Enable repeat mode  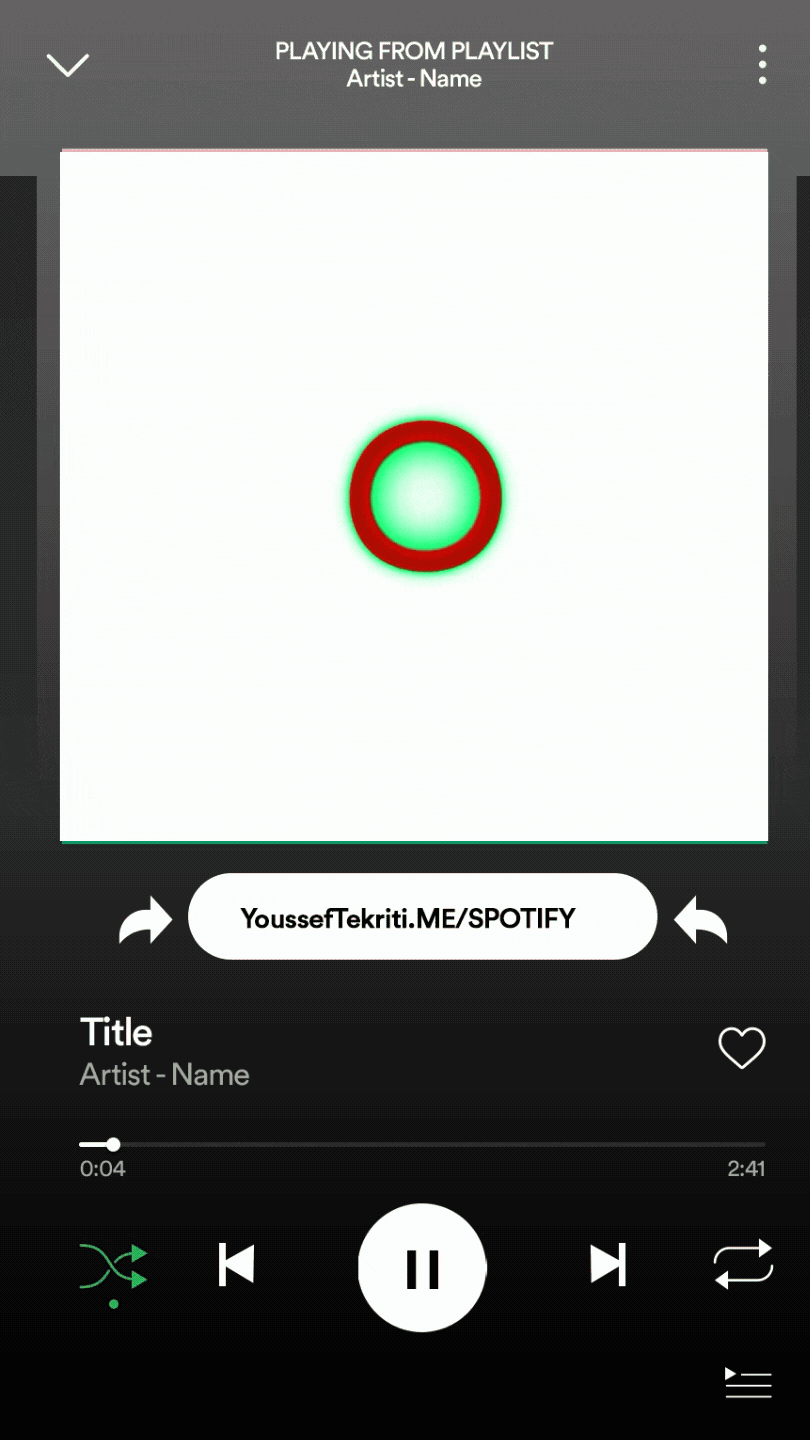(x=743, y=1264)
